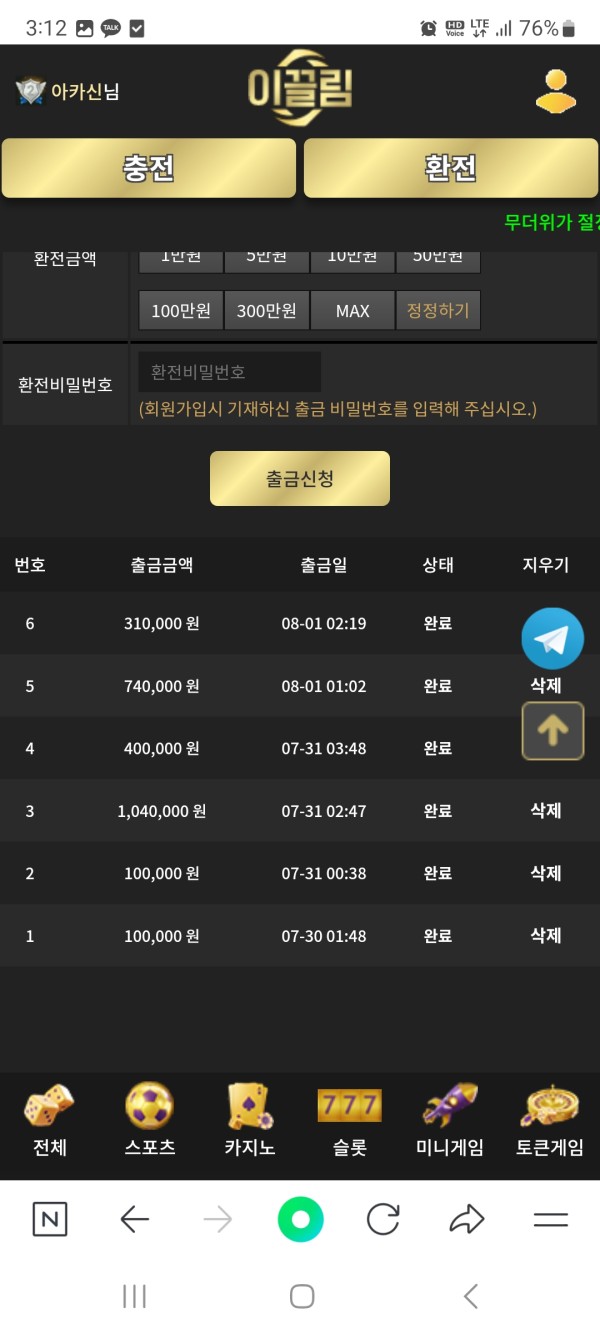Delete withdrawal record dated 07-30 01:48
The height and width of the screenshot is (1333, 600).
546,936
